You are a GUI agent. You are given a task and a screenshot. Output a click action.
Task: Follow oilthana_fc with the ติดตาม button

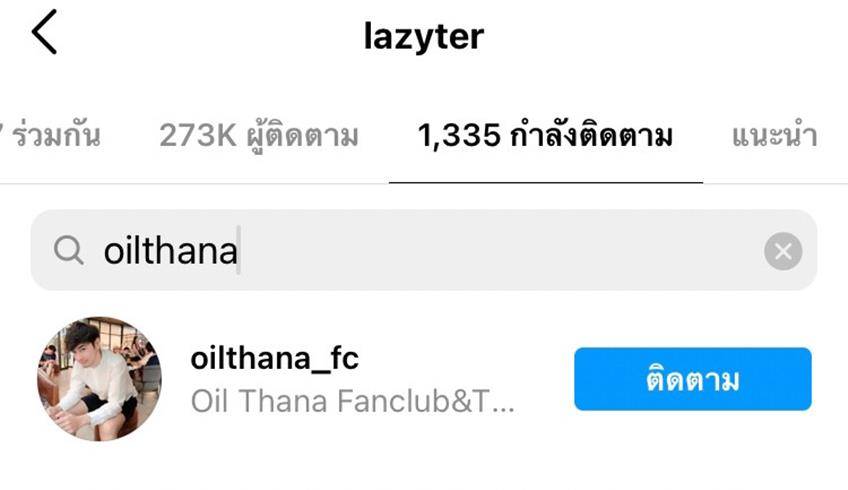click(x=692, y=379)
